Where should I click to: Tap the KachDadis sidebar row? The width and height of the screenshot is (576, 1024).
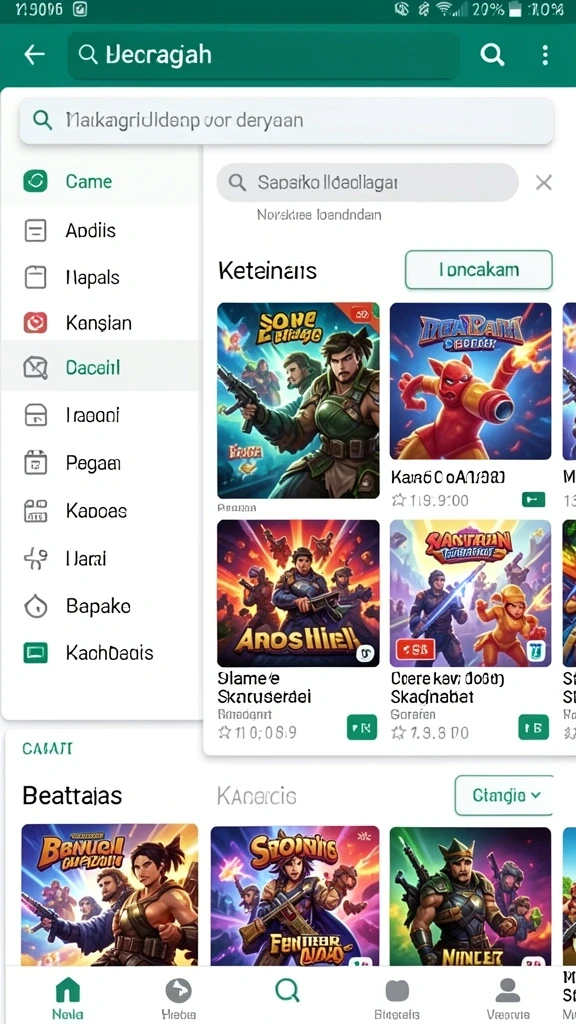[x=101, y=652]
